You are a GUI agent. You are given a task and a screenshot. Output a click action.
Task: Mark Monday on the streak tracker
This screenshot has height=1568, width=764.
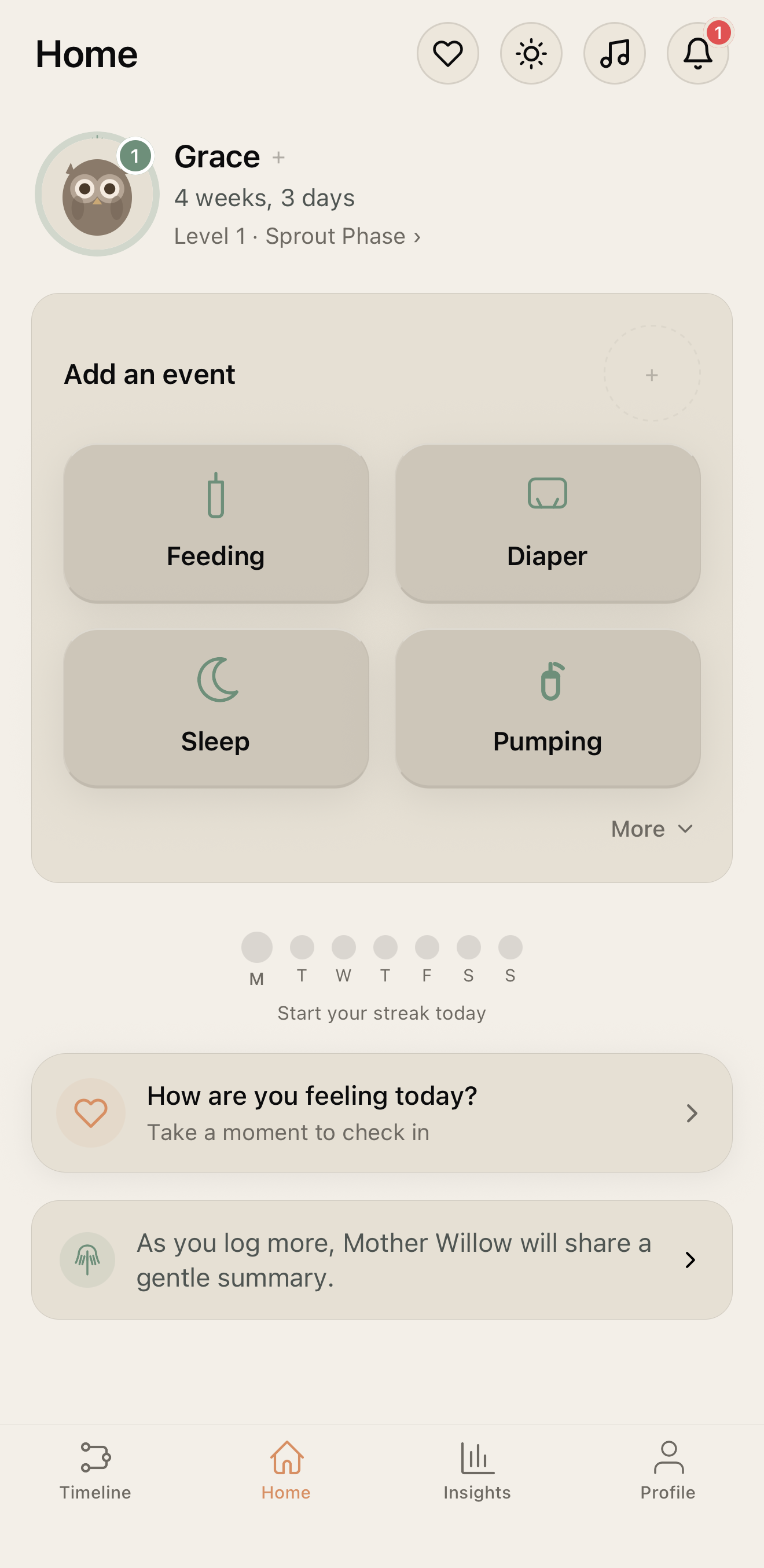pos(257,947)
